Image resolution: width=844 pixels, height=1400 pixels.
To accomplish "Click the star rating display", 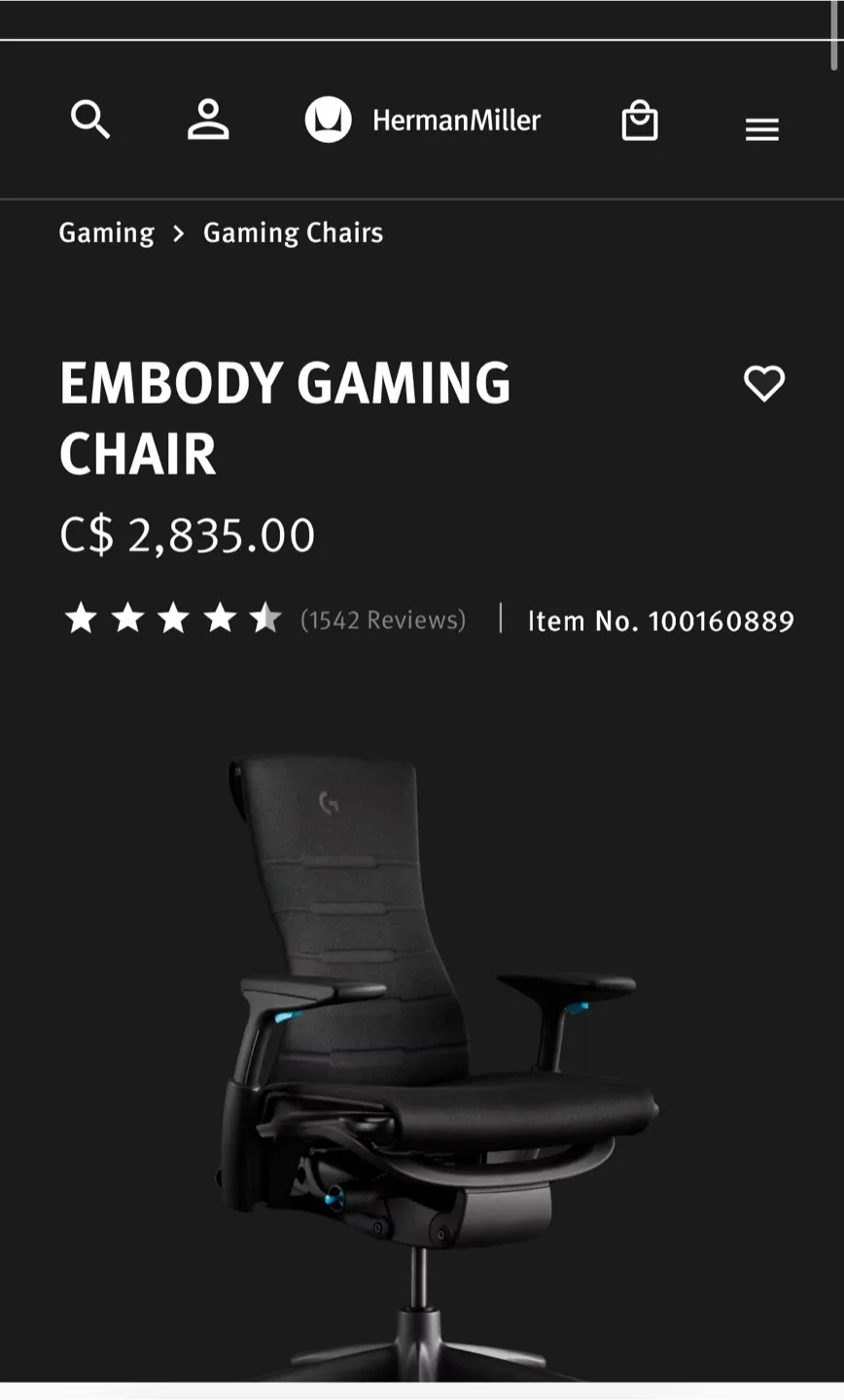I will click(x=173, y=617).
